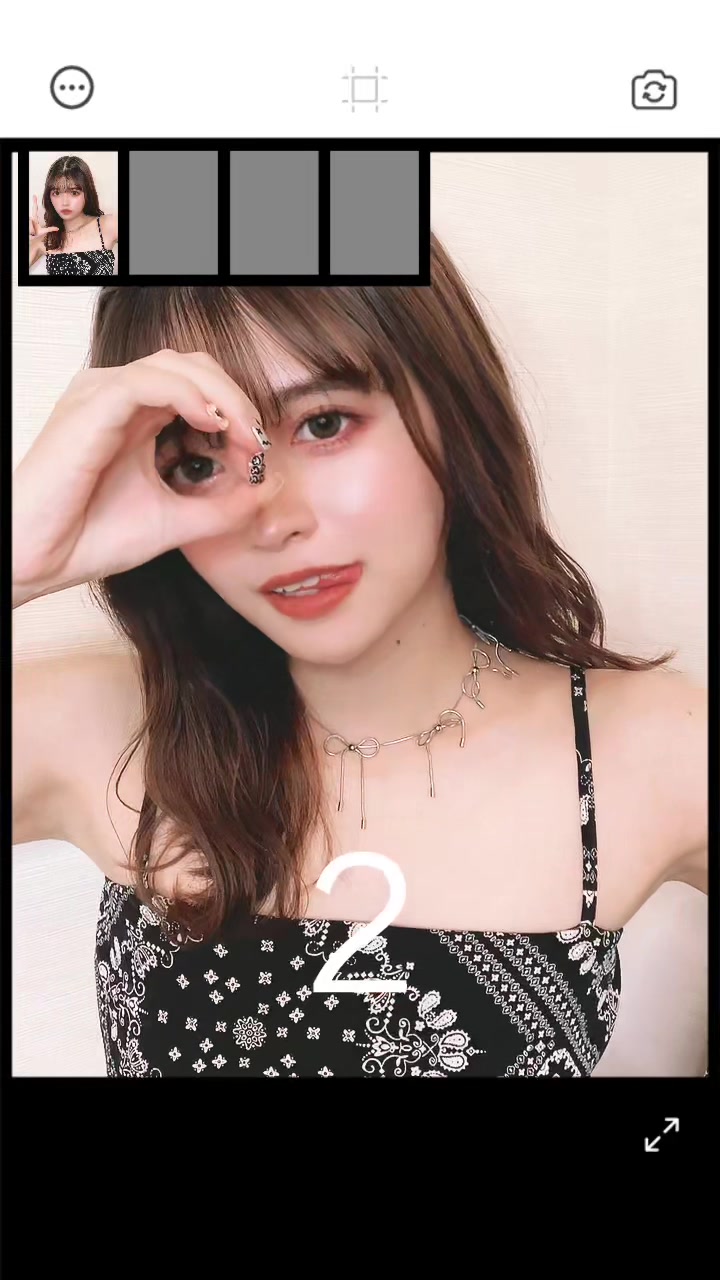Open the more options menu
720x1280 pixels.
tap(72, 88)
